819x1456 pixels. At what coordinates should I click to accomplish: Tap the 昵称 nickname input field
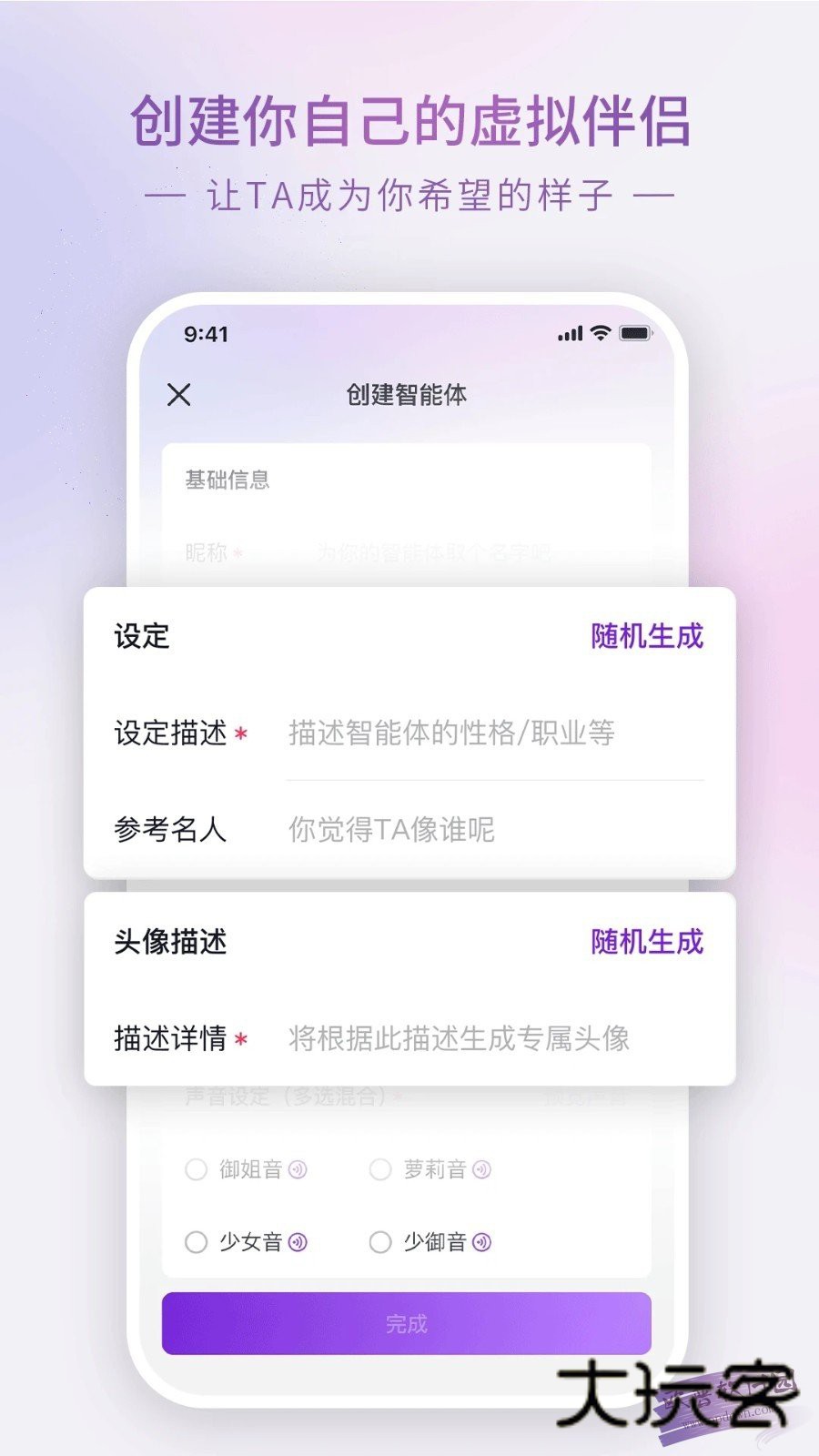437,551
